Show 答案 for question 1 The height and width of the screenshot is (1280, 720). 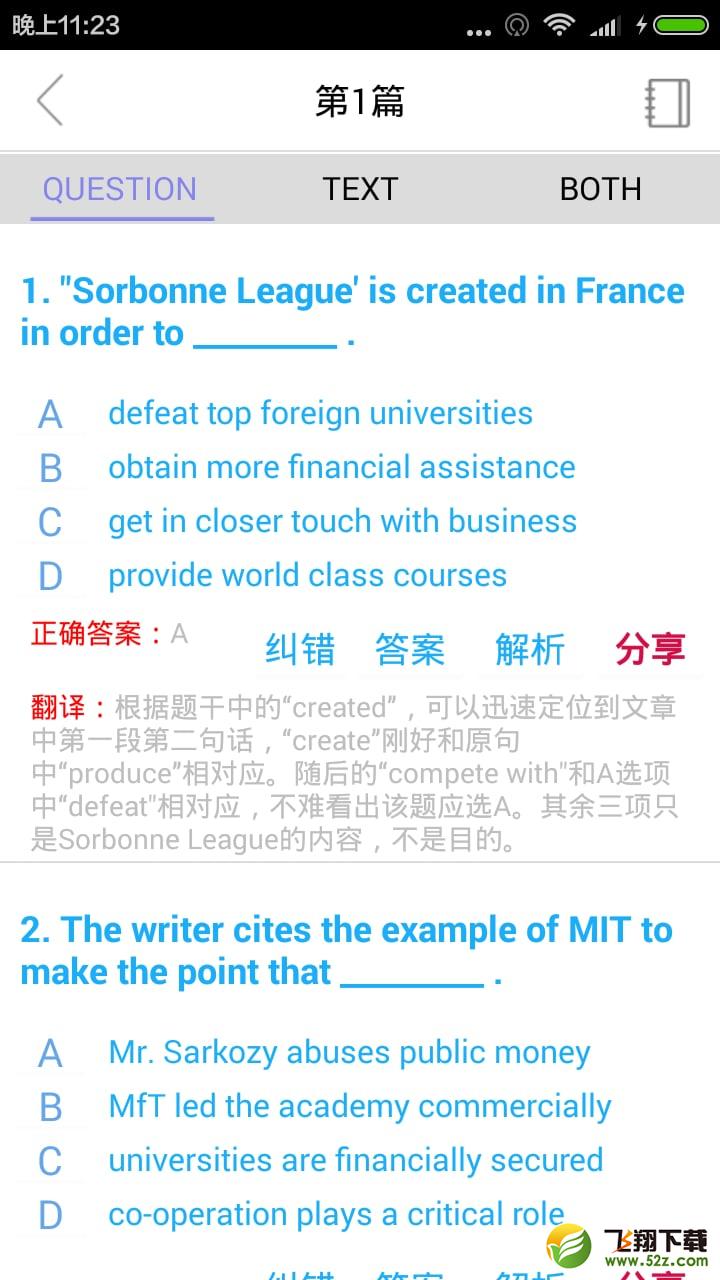410,650
